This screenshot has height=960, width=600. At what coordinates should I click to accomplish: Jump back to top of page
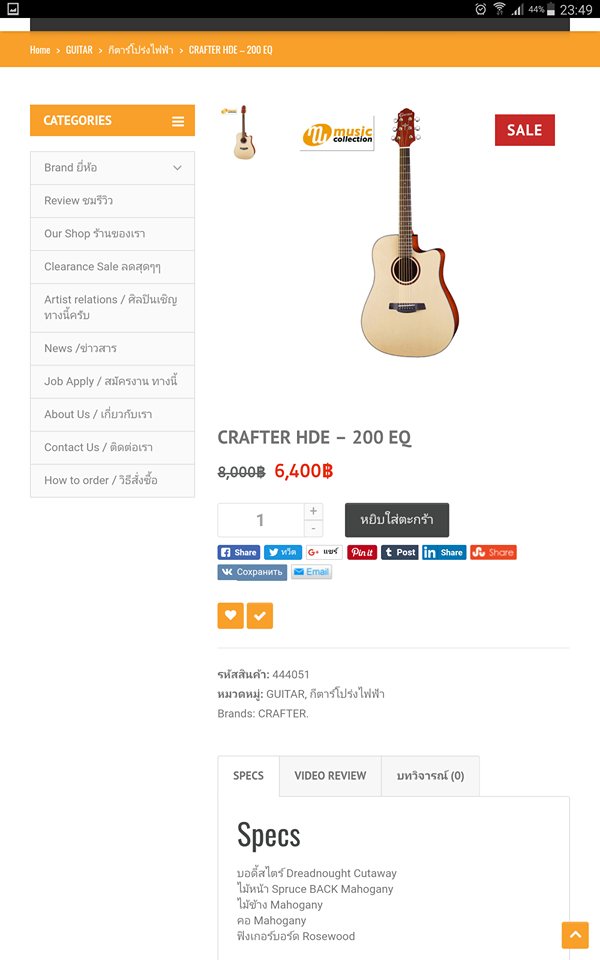point(575,935)
